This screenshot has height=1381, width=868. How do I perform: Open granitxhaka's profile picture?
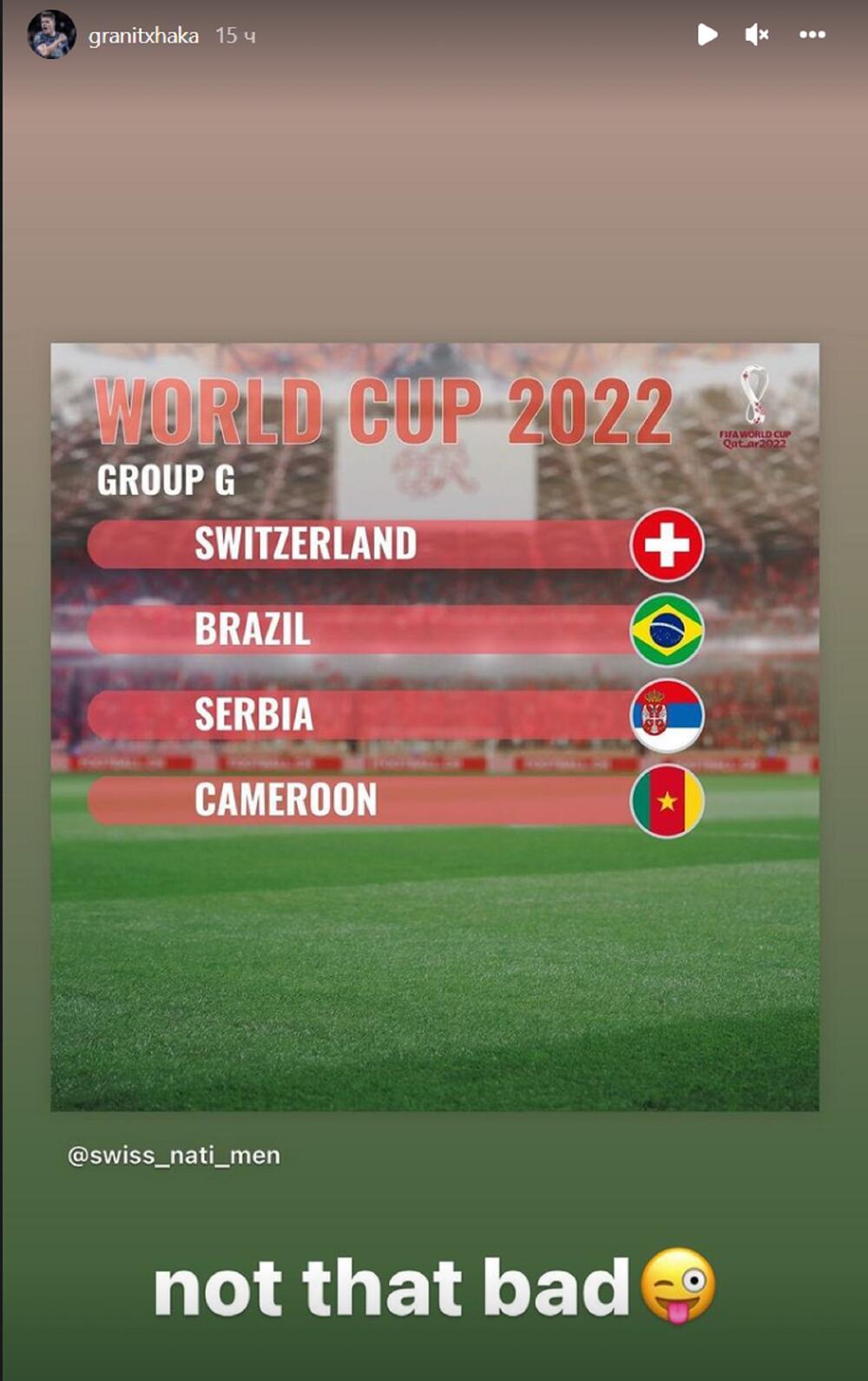tap(51, 36)
